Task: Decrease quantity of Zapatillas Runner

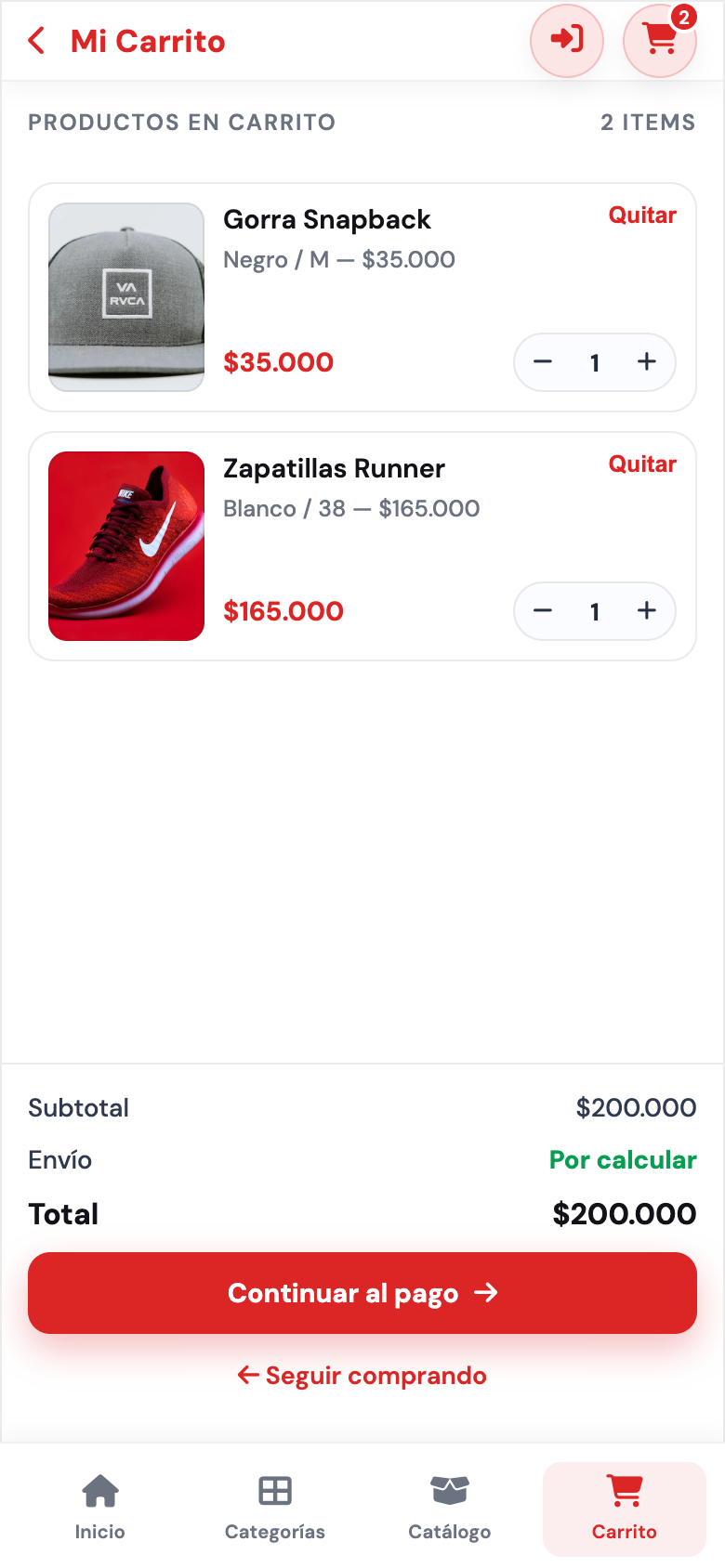Action: coord(543,611)
